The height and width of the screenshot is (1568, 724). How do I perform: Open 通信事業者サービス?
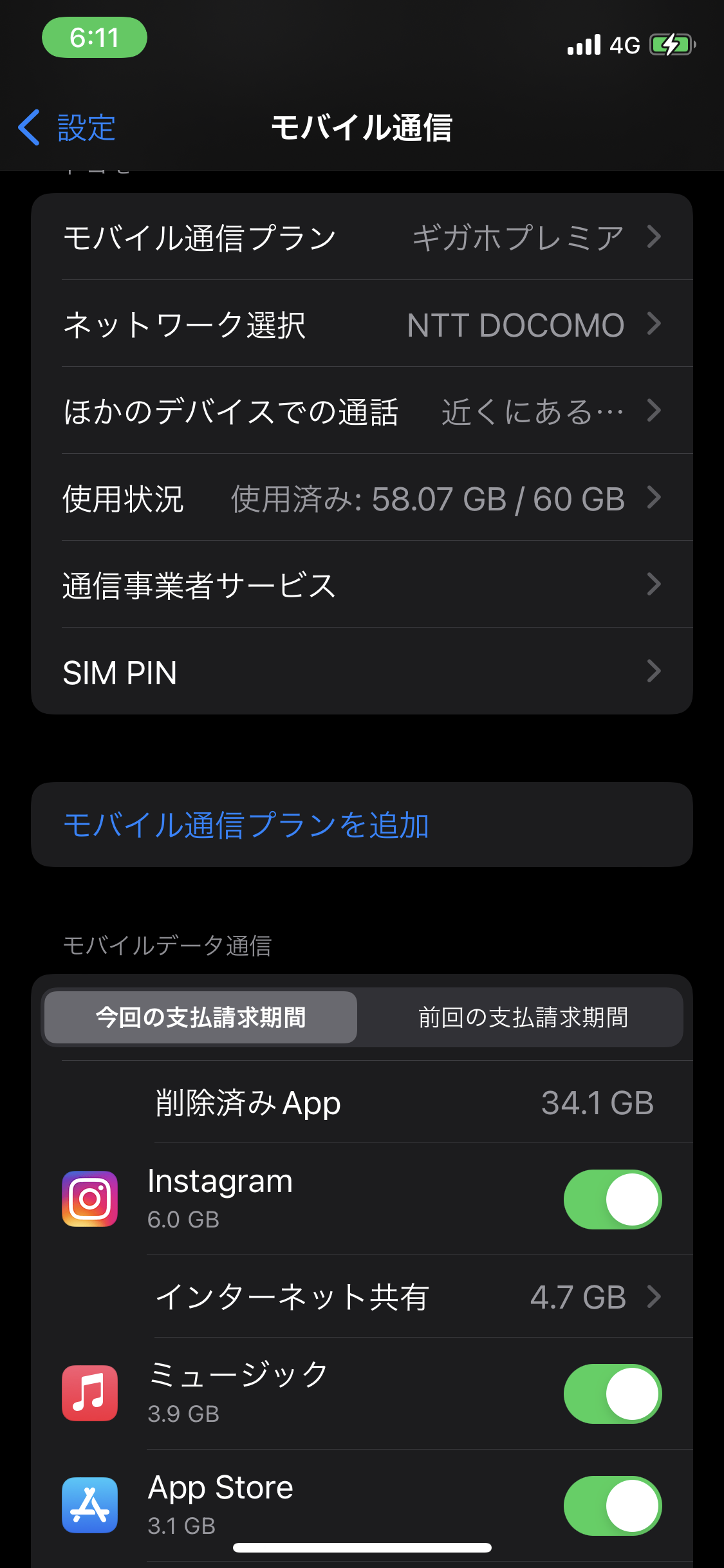pyautogui.click(x=362, y=584)
